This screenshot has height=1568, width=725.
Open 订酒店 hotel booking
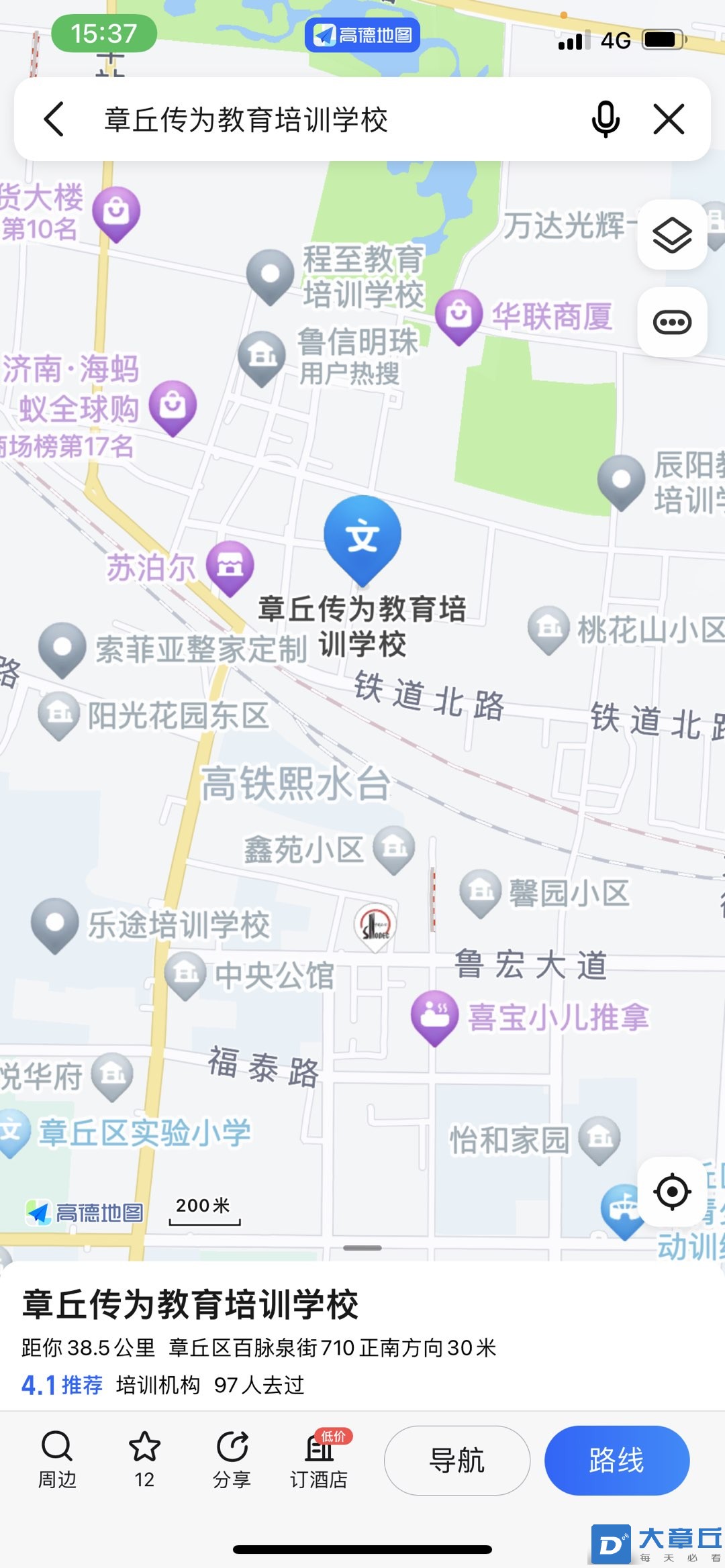tap(319, 1459)
